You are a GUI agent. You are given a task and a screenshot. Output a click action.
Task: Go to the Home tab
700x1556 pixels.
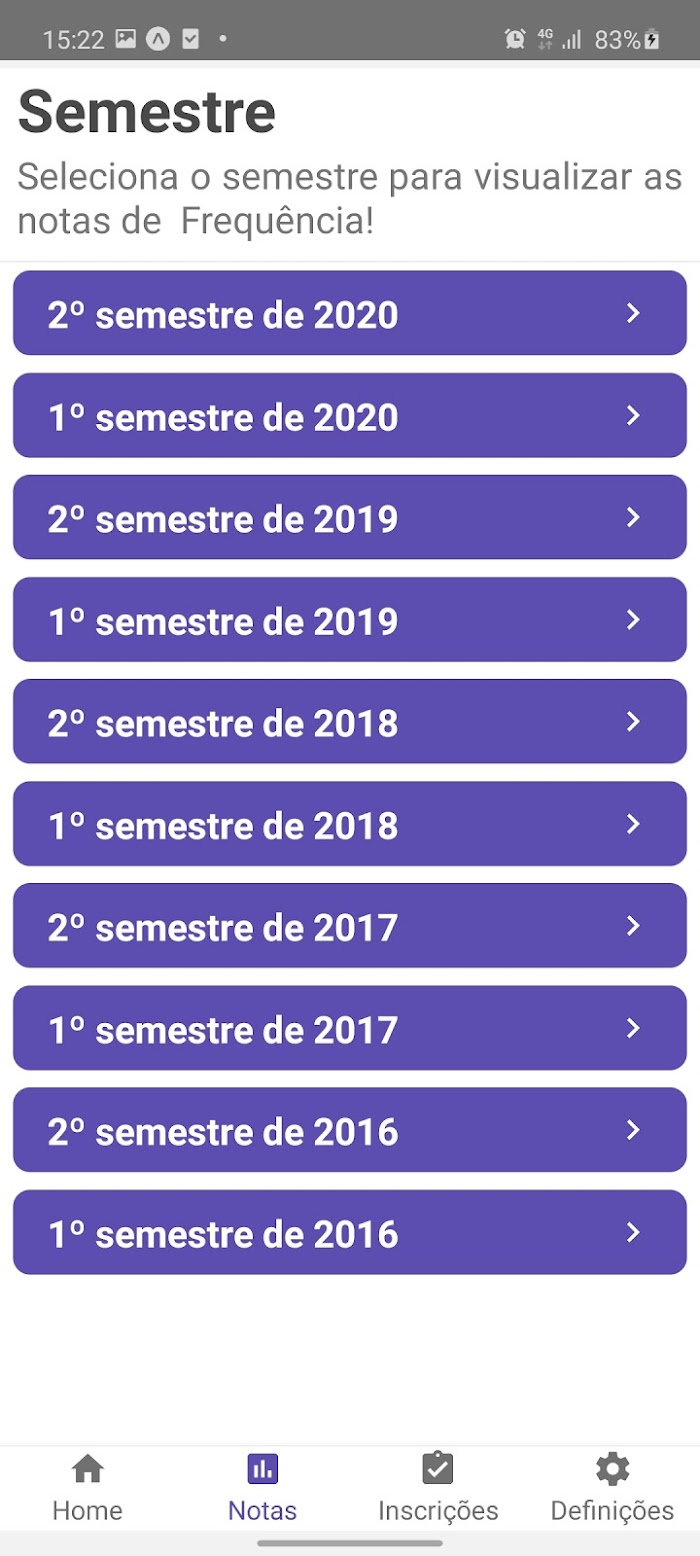[x=88, y=1487]
